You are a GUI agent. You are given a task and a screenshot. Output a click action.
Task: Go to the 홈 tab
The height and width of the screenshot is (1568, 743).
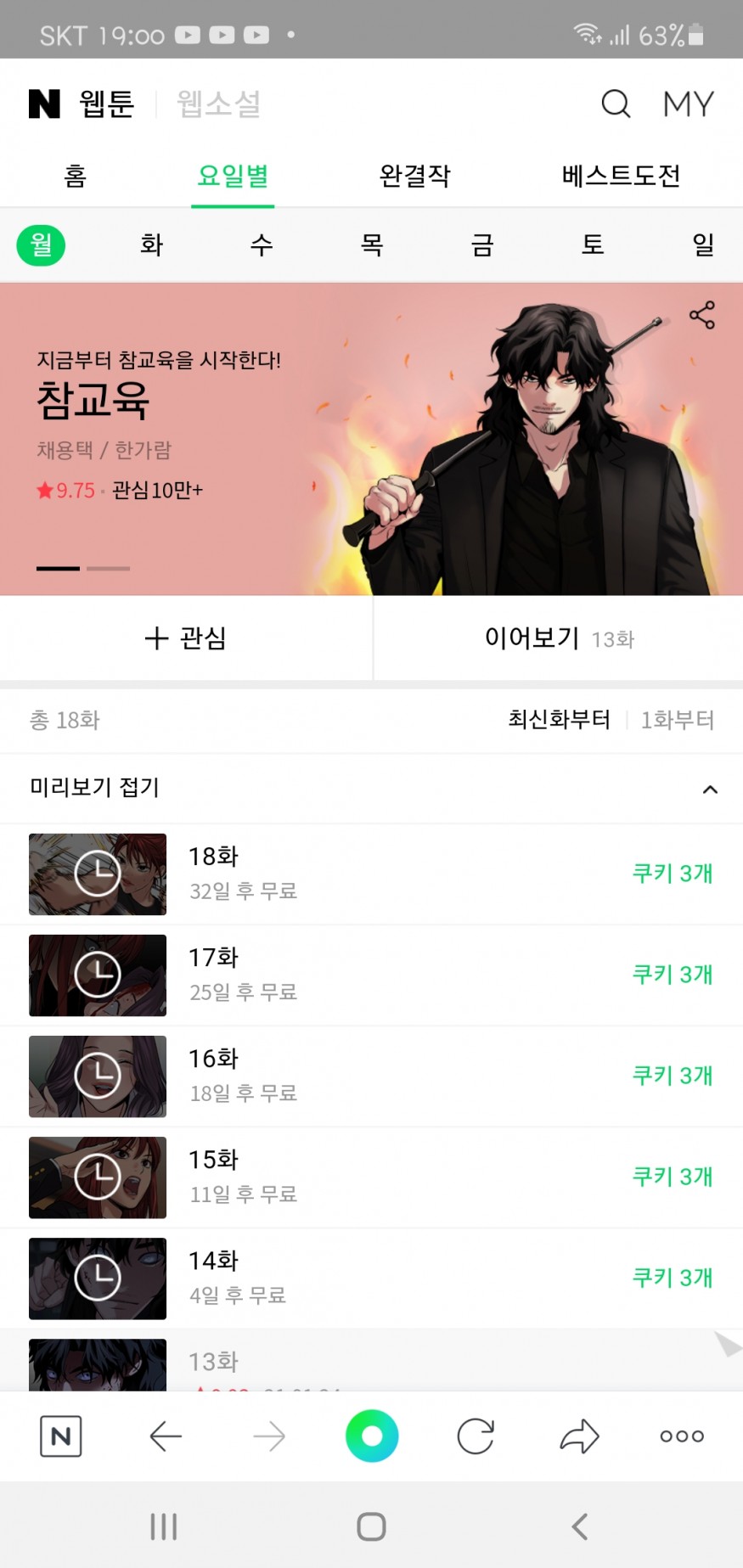pos(76,176)
